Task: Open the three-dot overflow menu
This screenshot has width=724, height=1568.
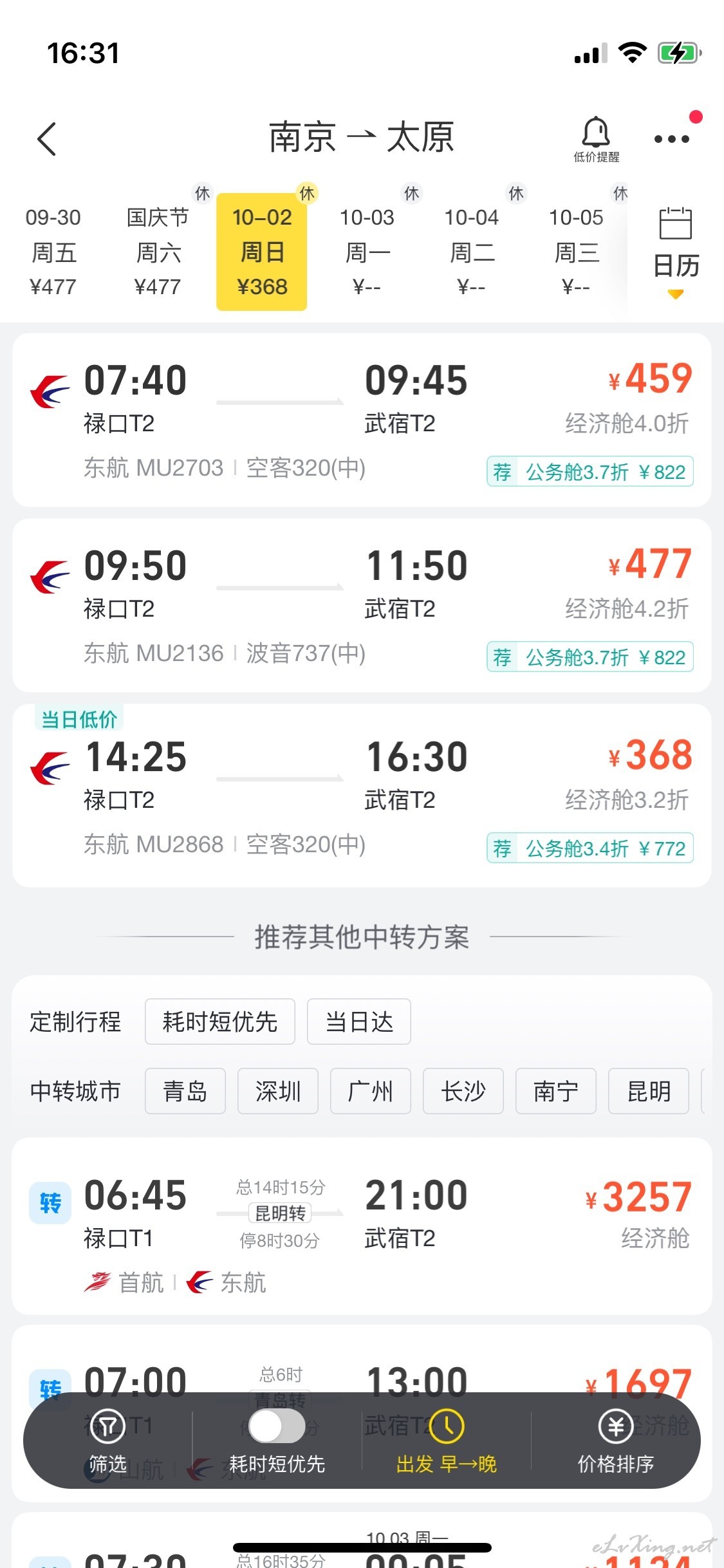Action: [x=671, y=138]
